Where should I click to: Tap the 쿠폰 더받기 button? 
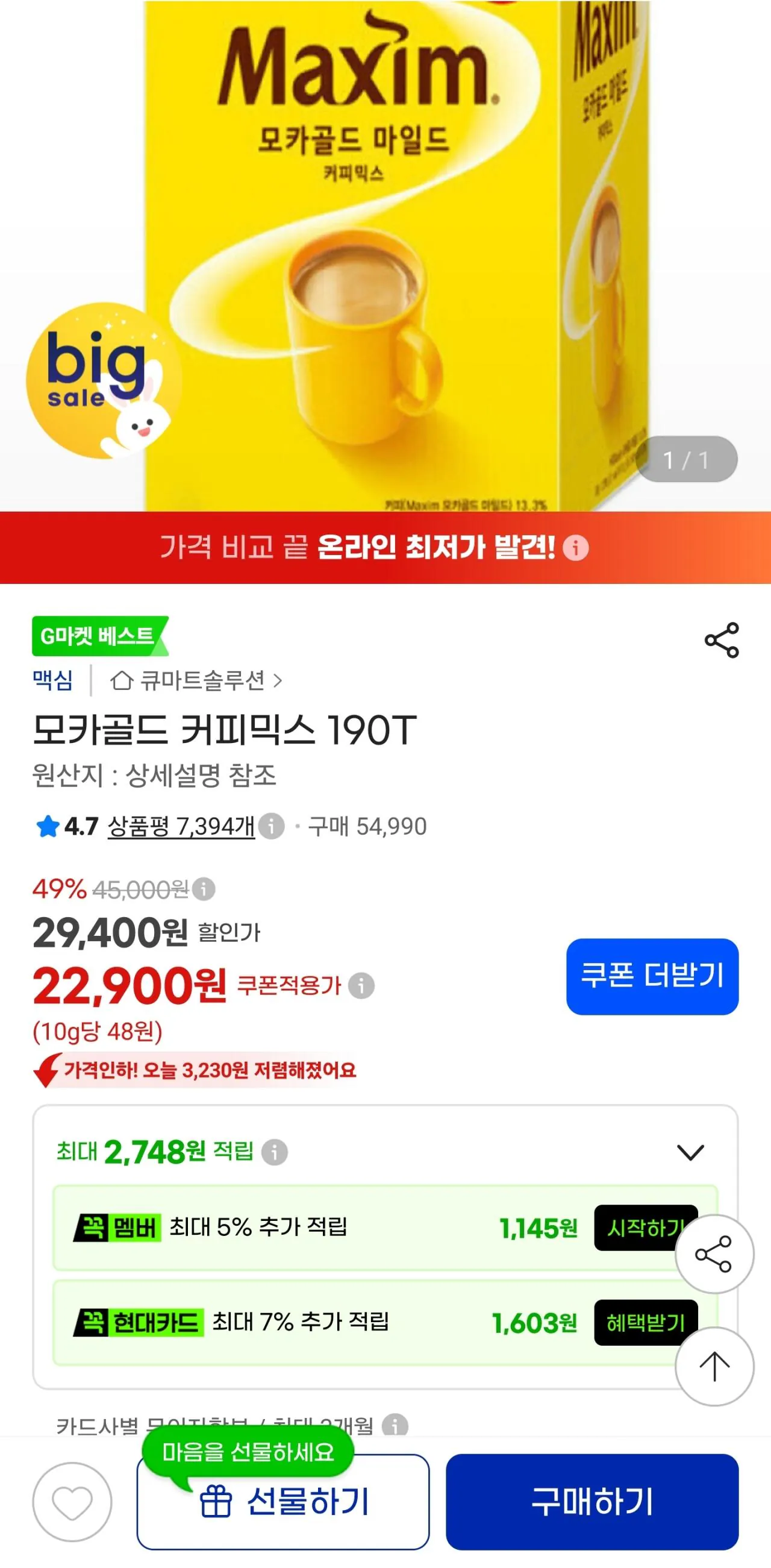click(652, 976)
